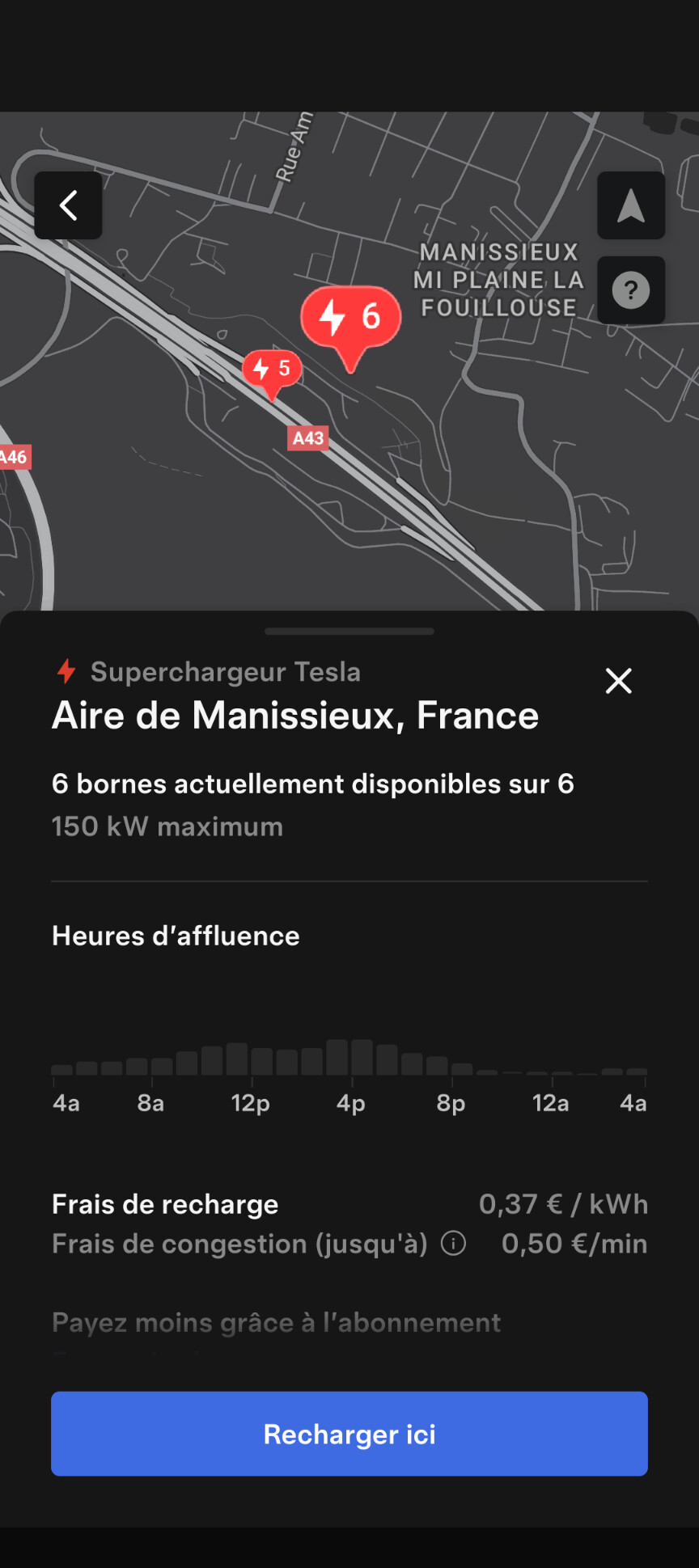Go back using the arrow on the map
The width and height of the screenshot is (699, 1568).
[x=68, y=205]
